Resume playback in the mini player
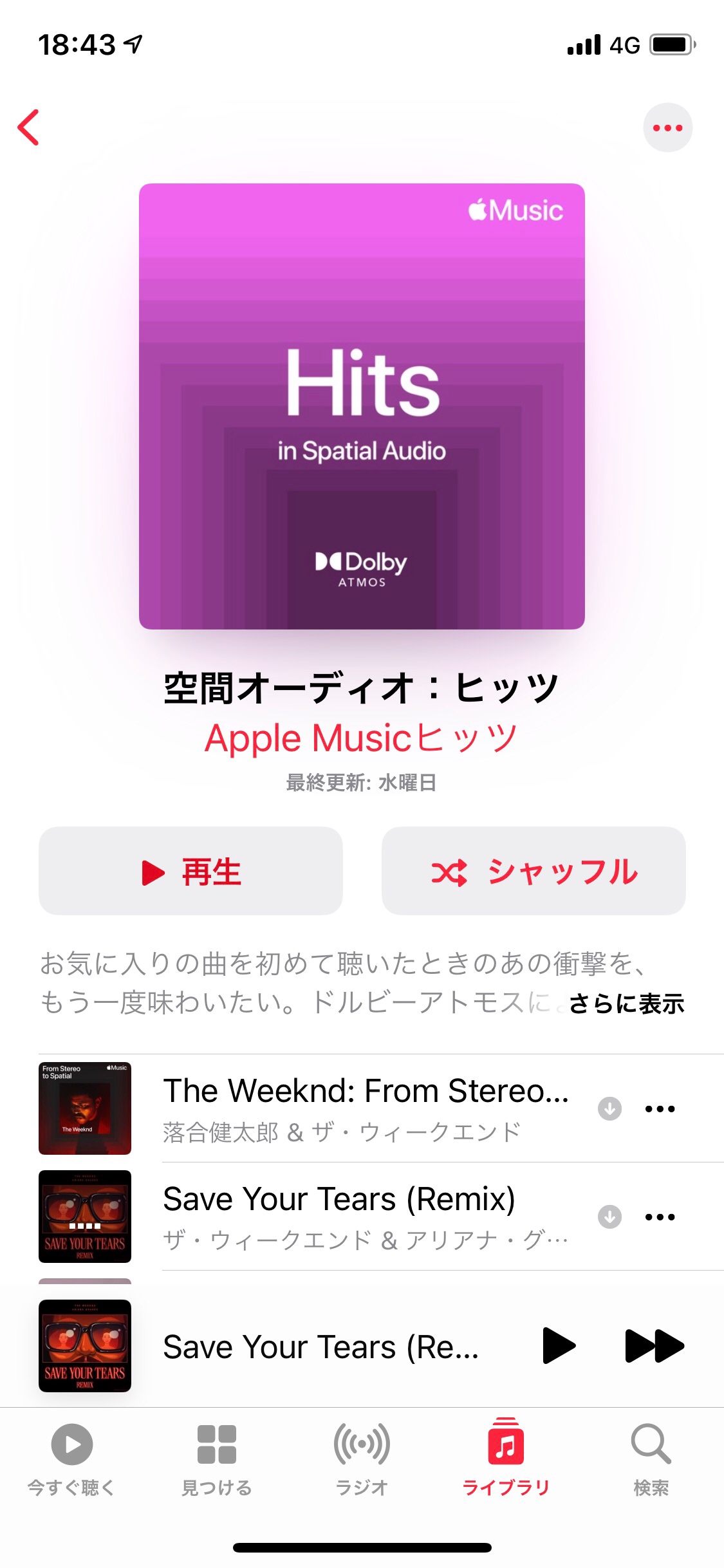Image resolution: width=724 pixels, height=1568 pixels. (x=559, y=1345)
